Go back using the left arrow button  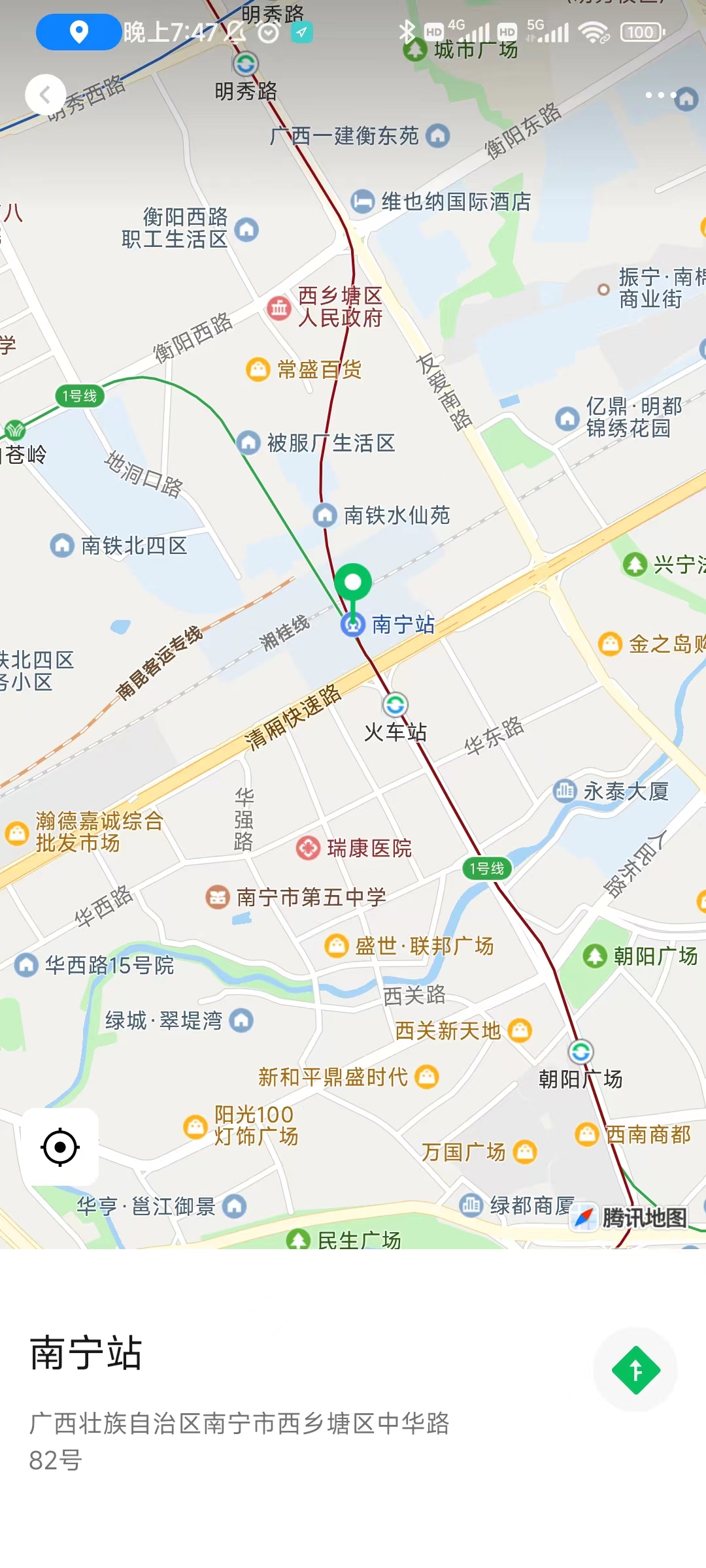46,95
